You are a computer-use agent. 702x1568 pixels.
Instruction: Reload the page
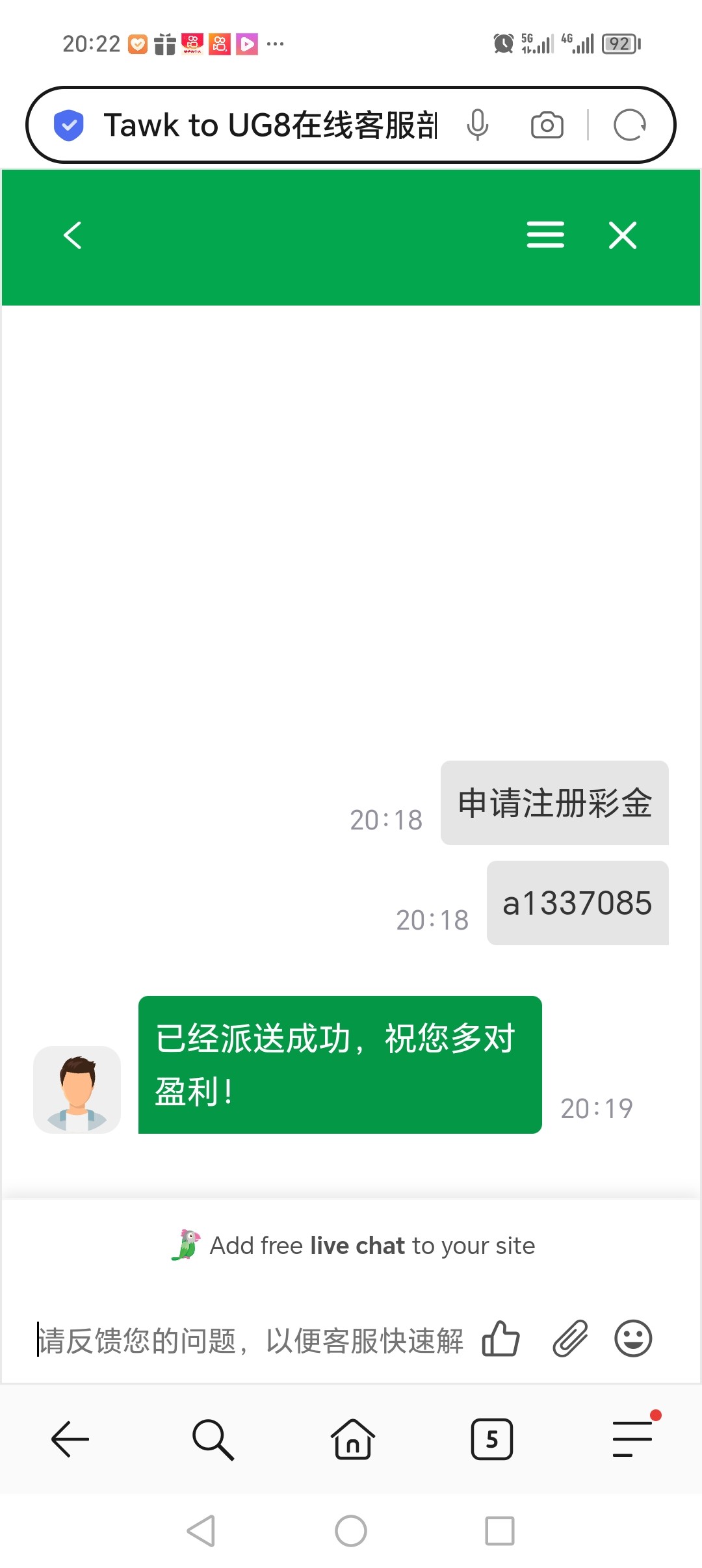629,125
